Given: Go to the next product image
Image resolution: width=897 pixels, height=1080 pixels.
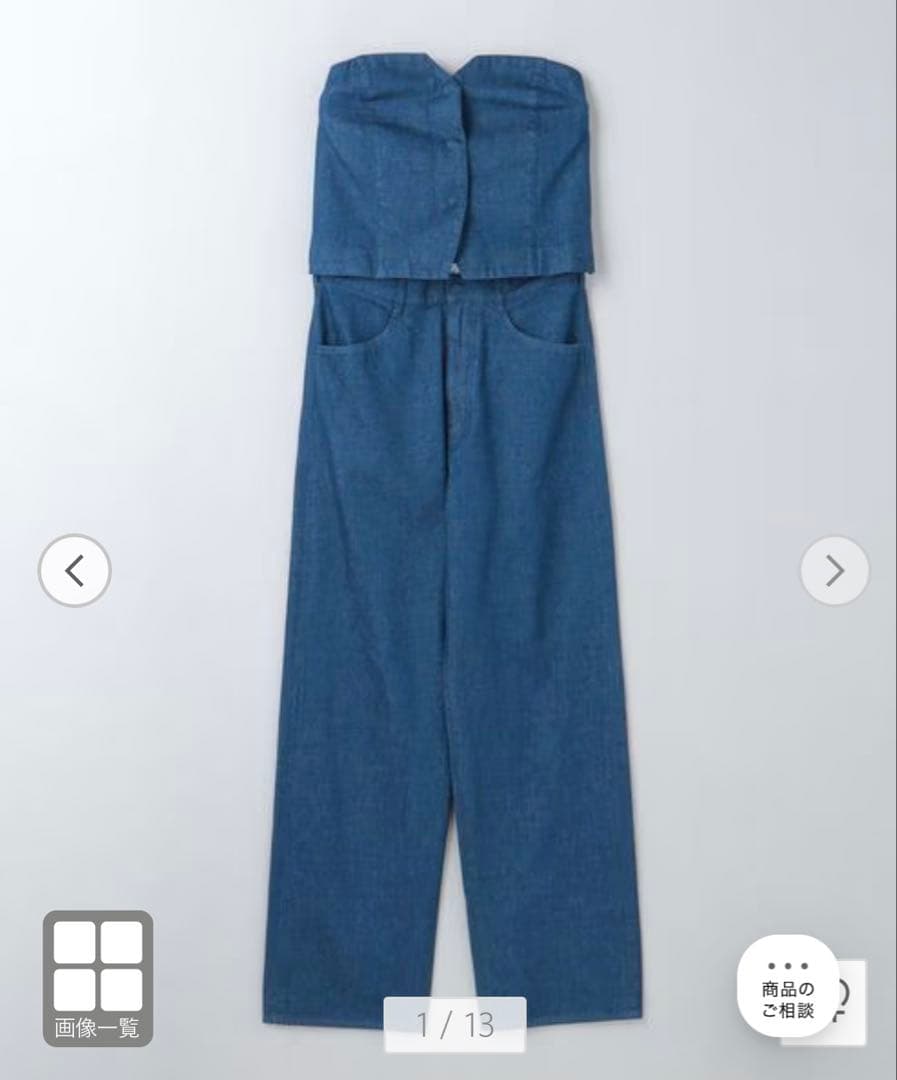Looking at the screenshot, I should 834,570.
